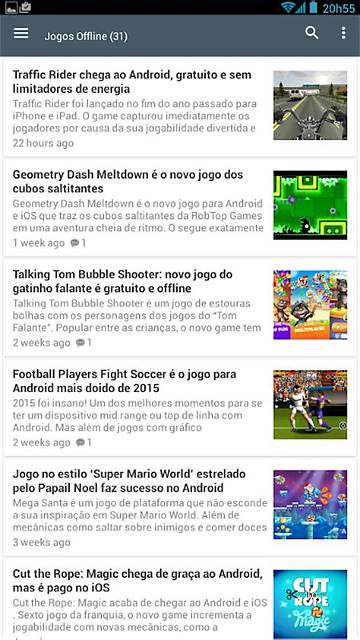Open the hamburger drawer menu
The height and width of the screenshot is (640, 360).
21,33
